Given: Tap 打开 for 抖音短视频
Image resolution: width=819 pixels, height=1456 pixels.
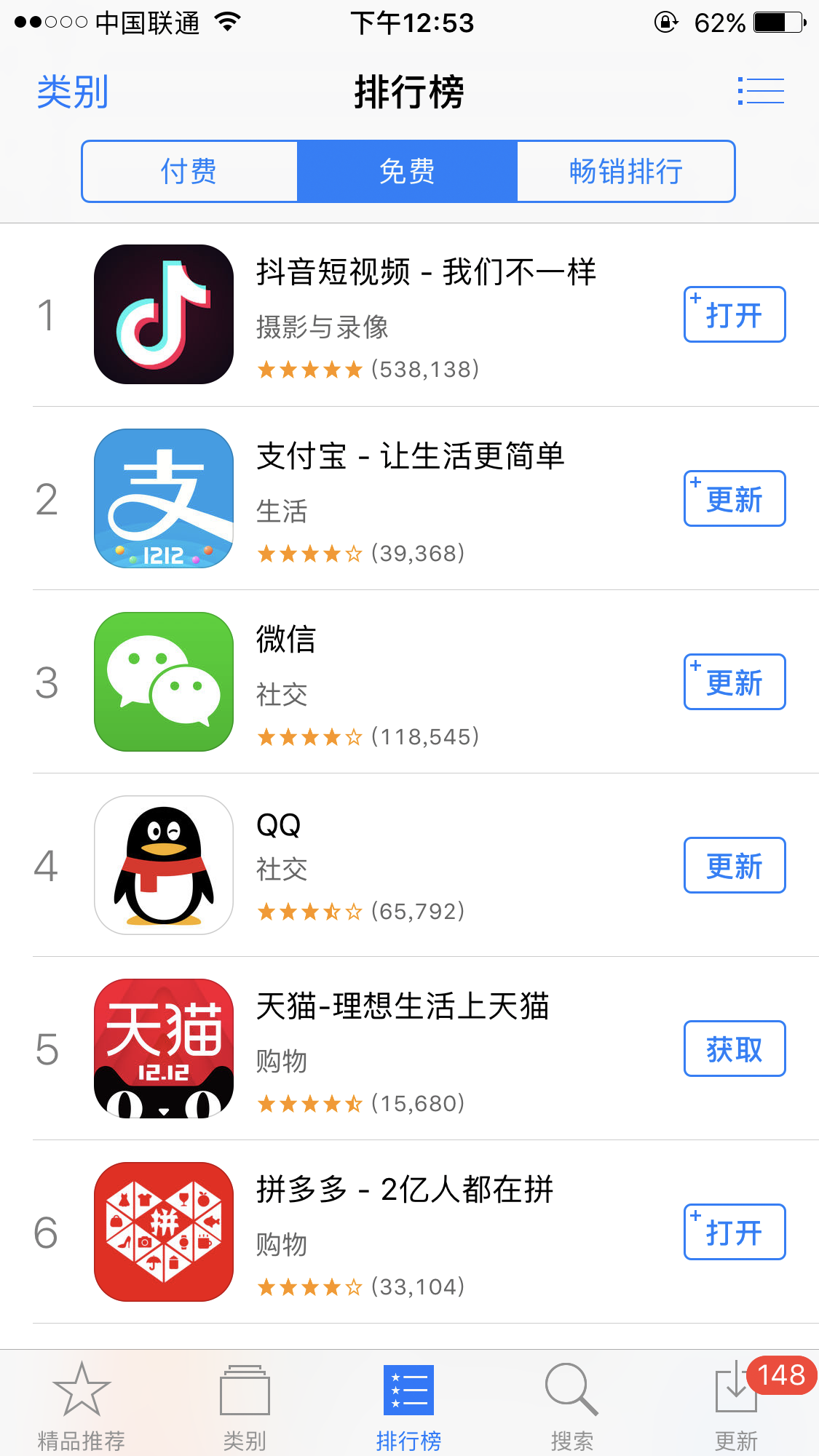Looking at the screenshot, I should (734, 315).
